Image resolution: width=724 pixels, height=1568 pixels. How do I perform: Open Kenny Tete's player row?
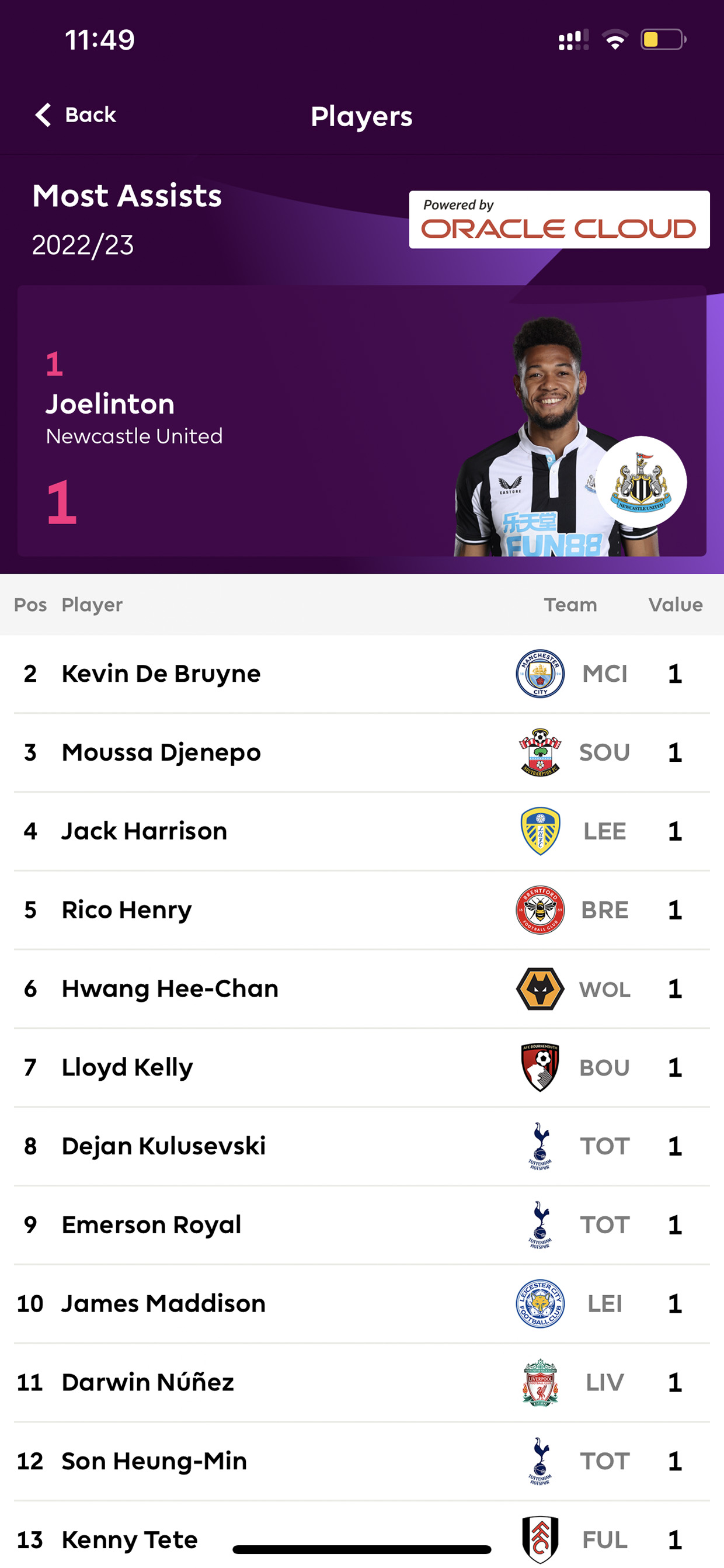tap(361, 1535)
